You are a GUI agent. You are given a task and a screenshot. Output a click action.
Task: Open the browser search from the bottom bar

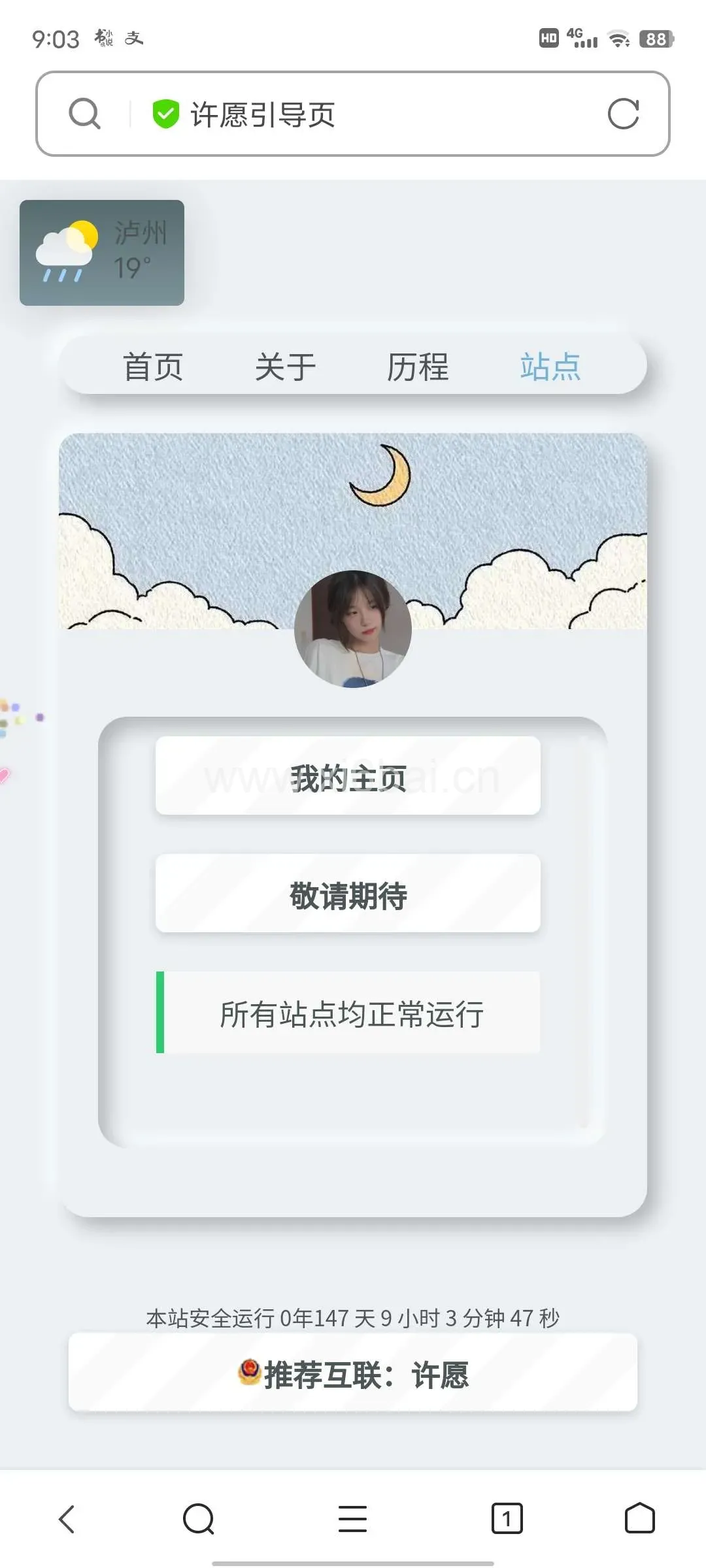pyautogui.click(x=199, y=1519)
